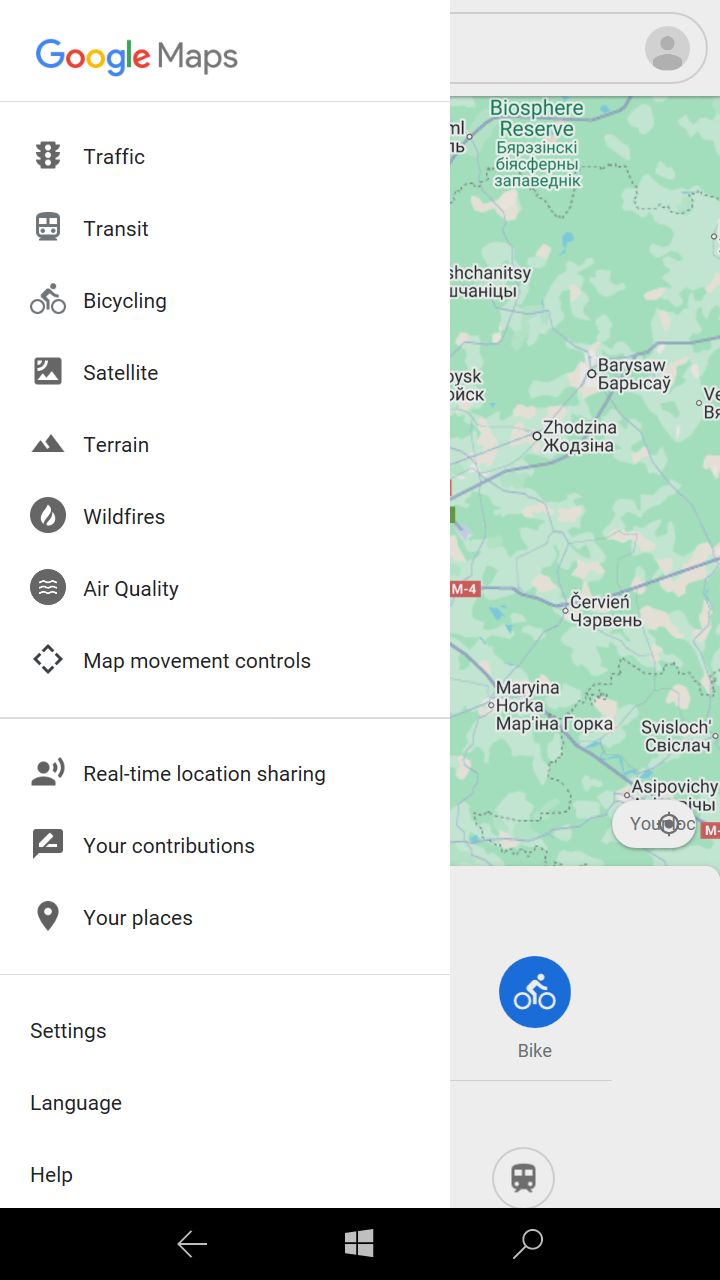Go back using the navigation bar arrow
The image size is (720, 1280).
(192, 1244)
